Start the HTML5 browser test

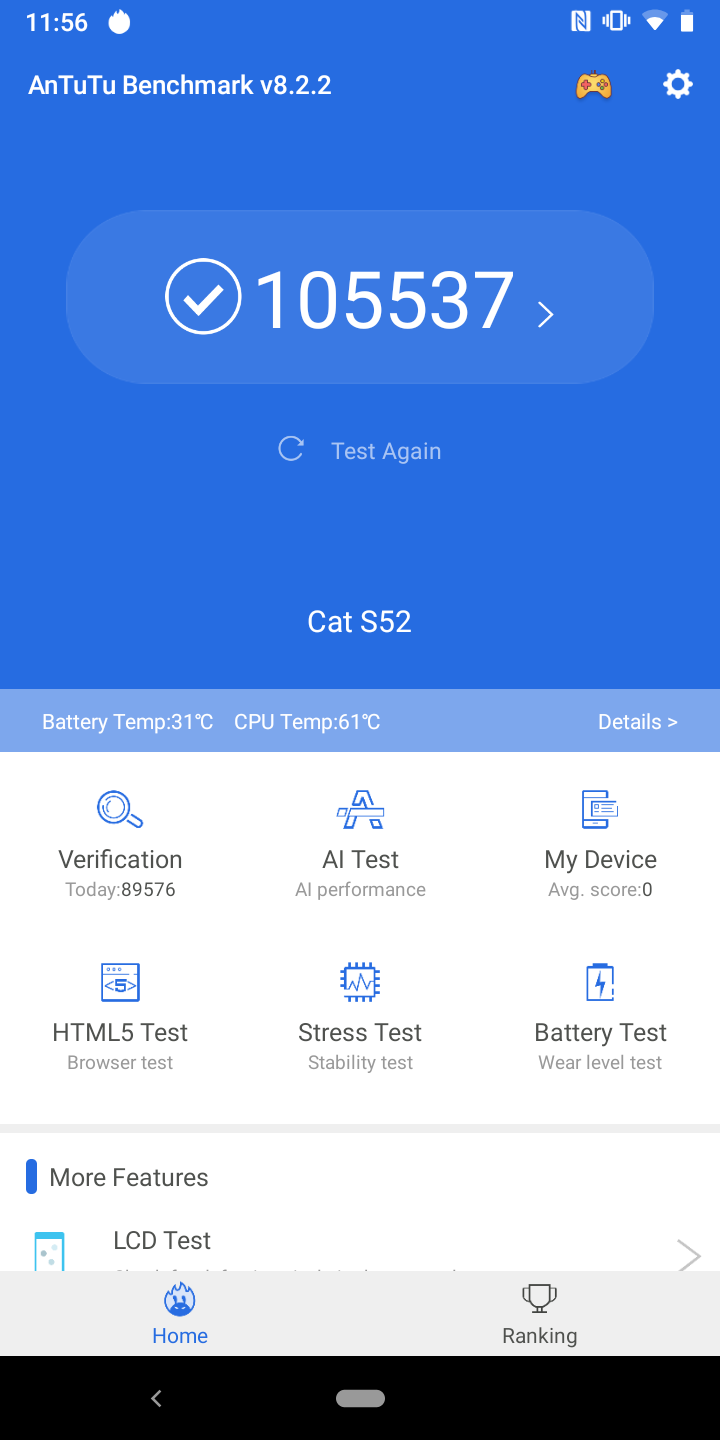click(120, 1015)
